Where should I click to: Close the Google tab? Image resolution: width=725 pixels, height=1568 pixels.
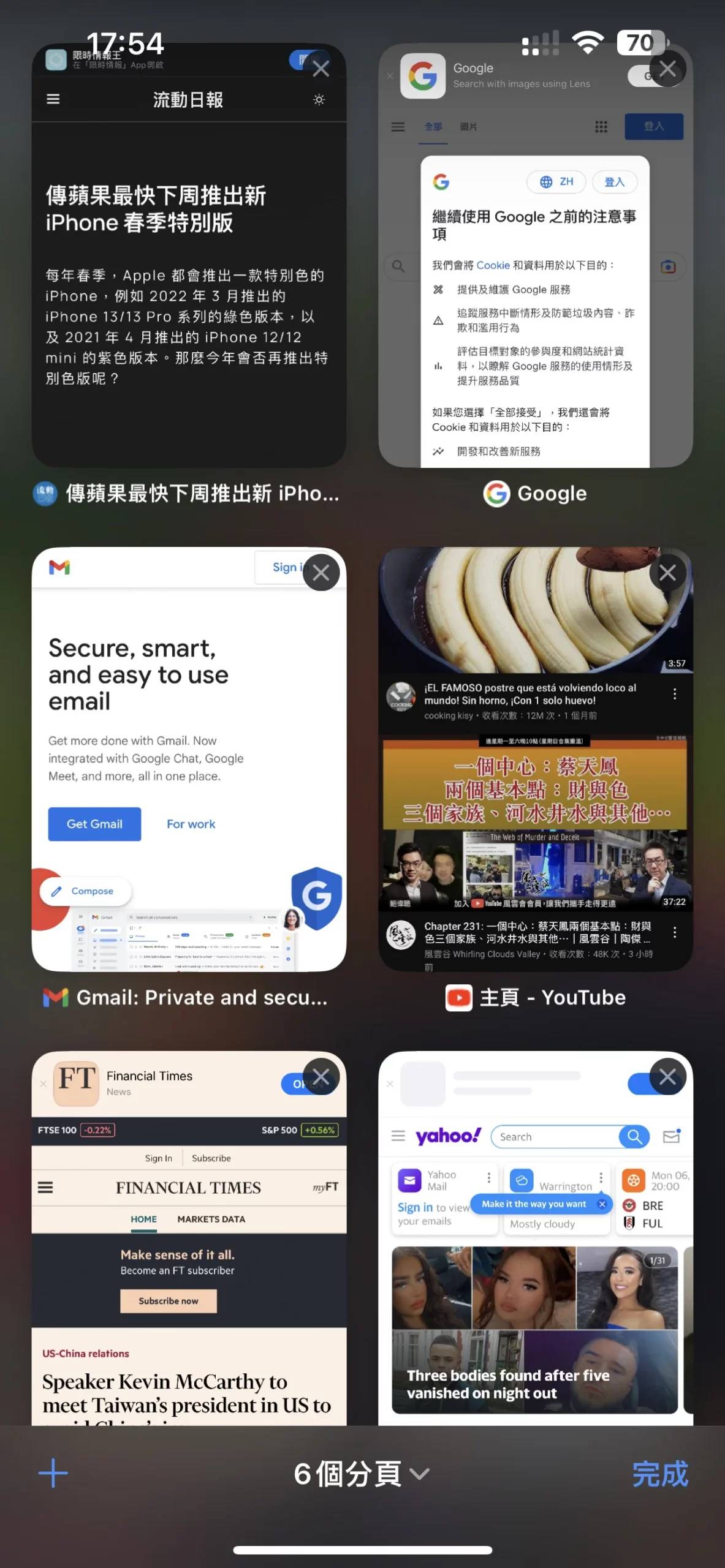(667, 69)
